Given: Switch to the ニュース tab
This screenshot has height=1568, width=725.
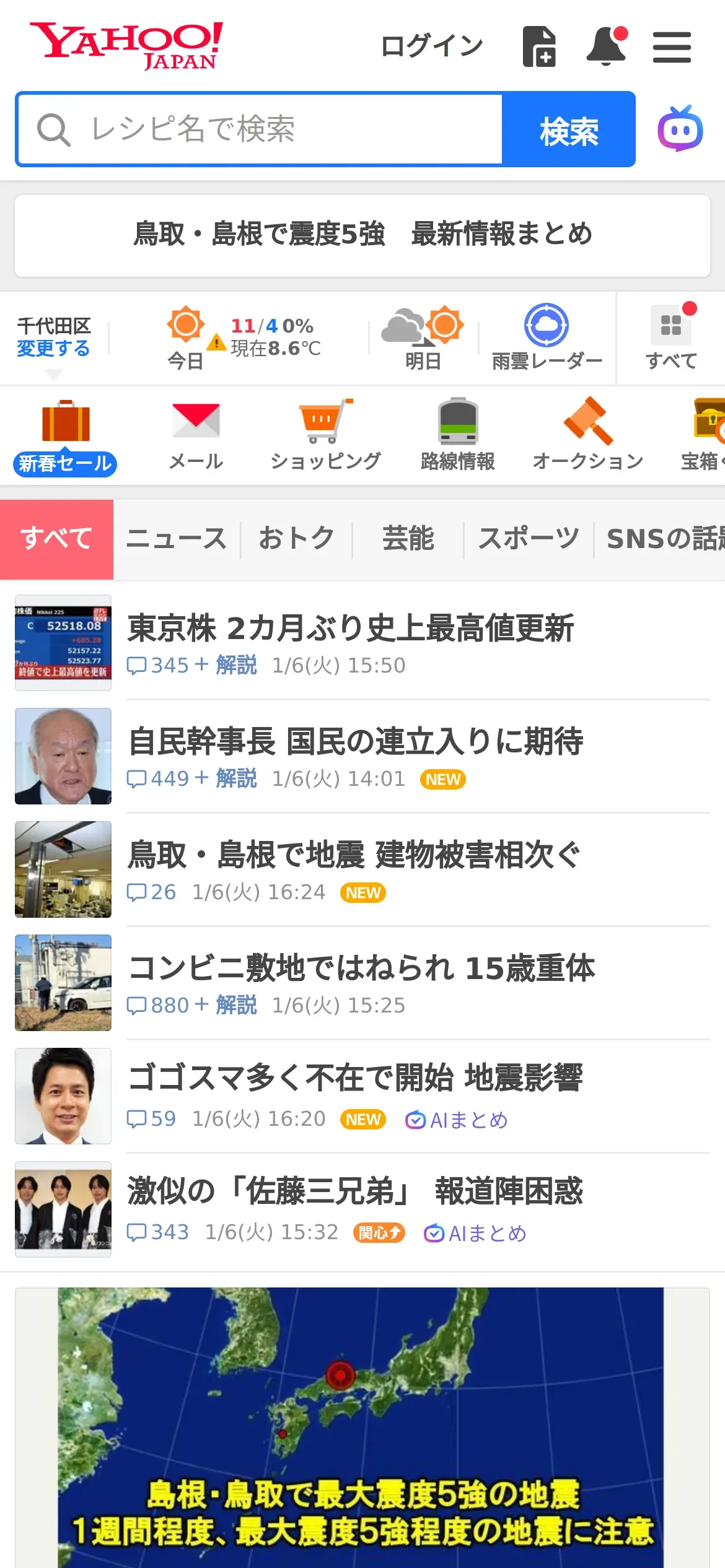Looking at the screenshot, I should click(x=177, y=539).
